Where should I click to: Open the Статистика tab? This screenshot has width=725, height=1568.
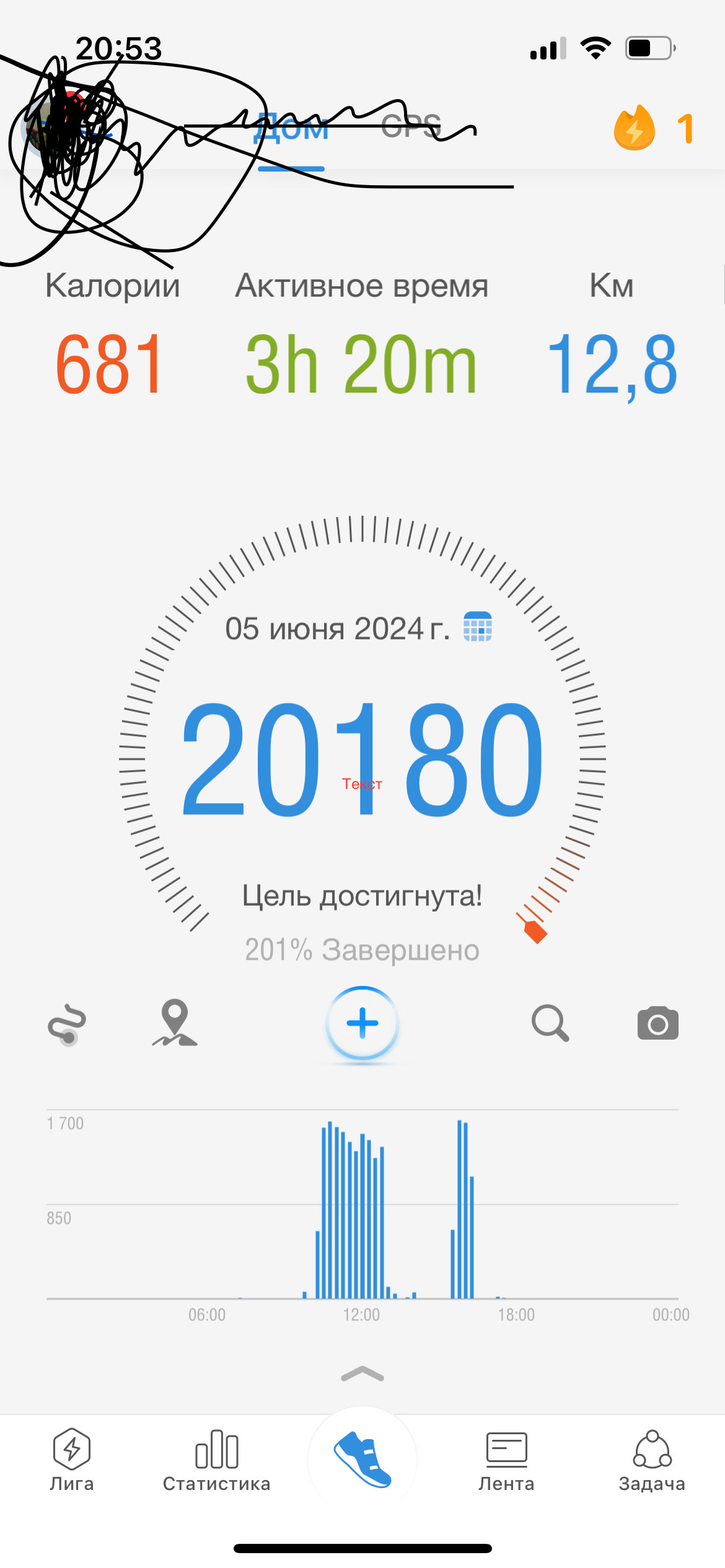(217, 1460)
